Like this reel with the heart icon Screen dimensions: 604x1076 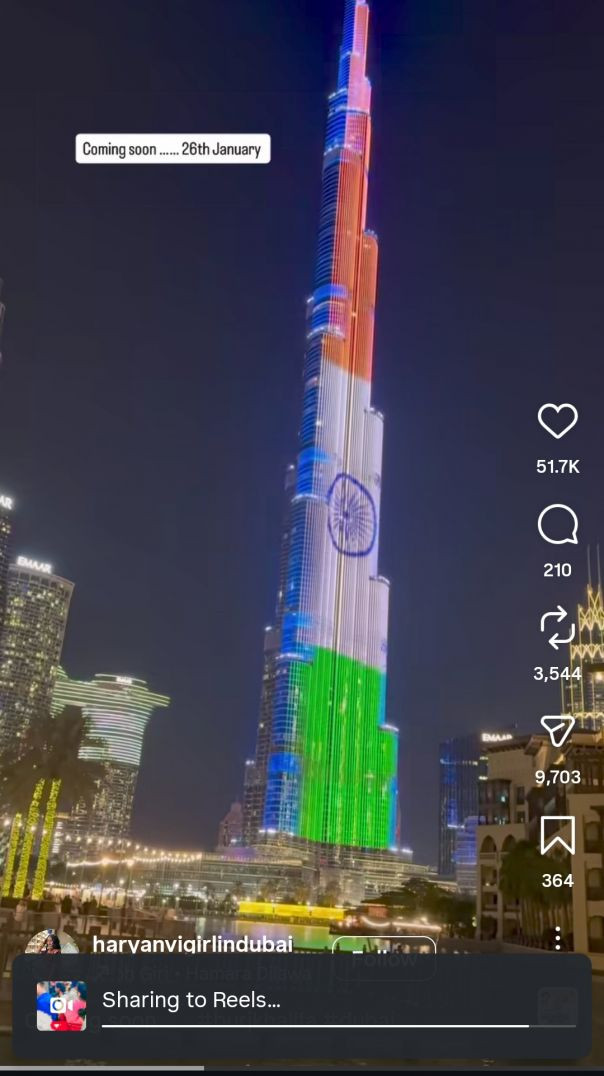pos(557,422)
